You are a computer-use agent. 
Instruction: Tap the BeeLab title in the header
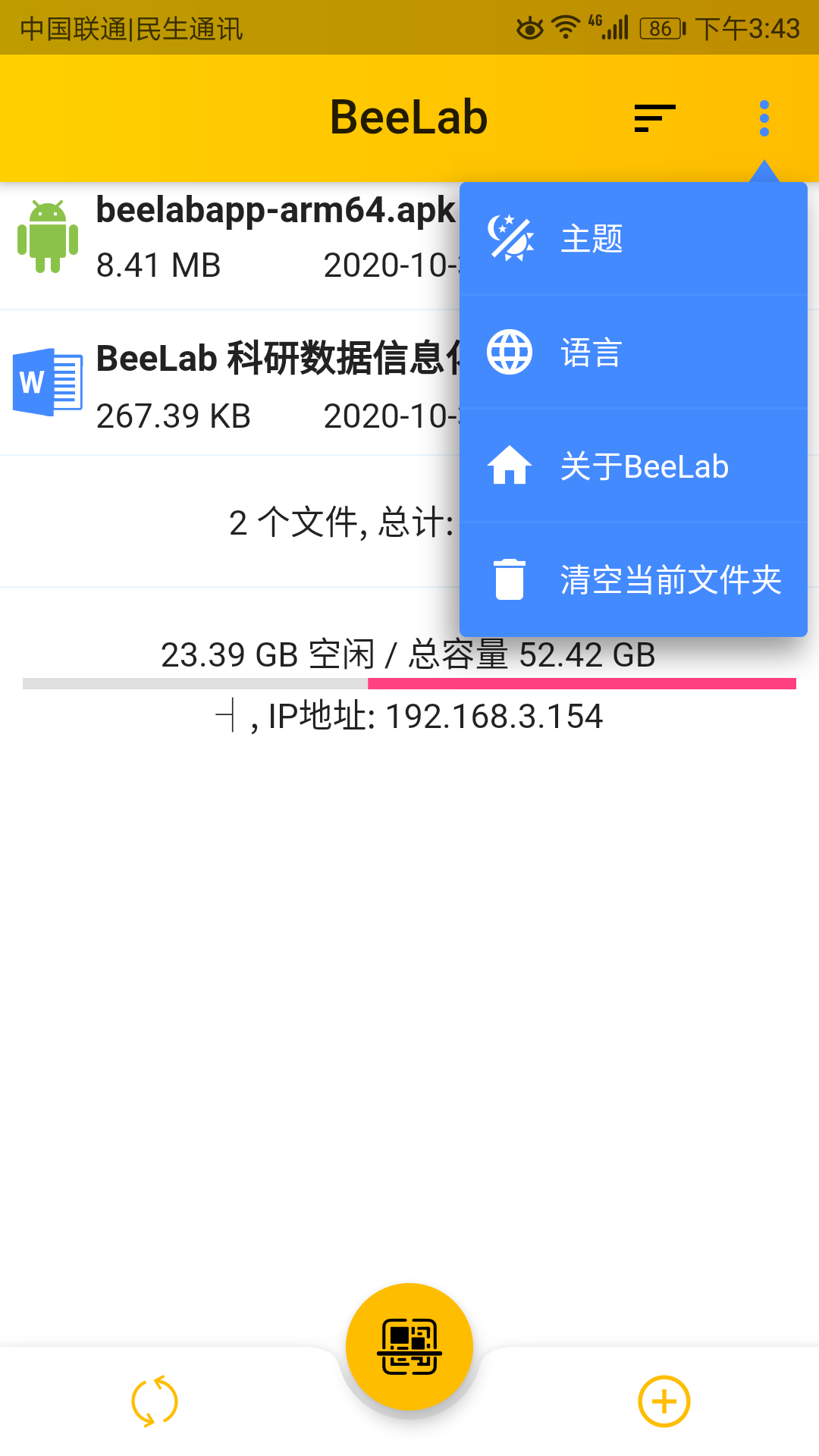tap(409, 118)
